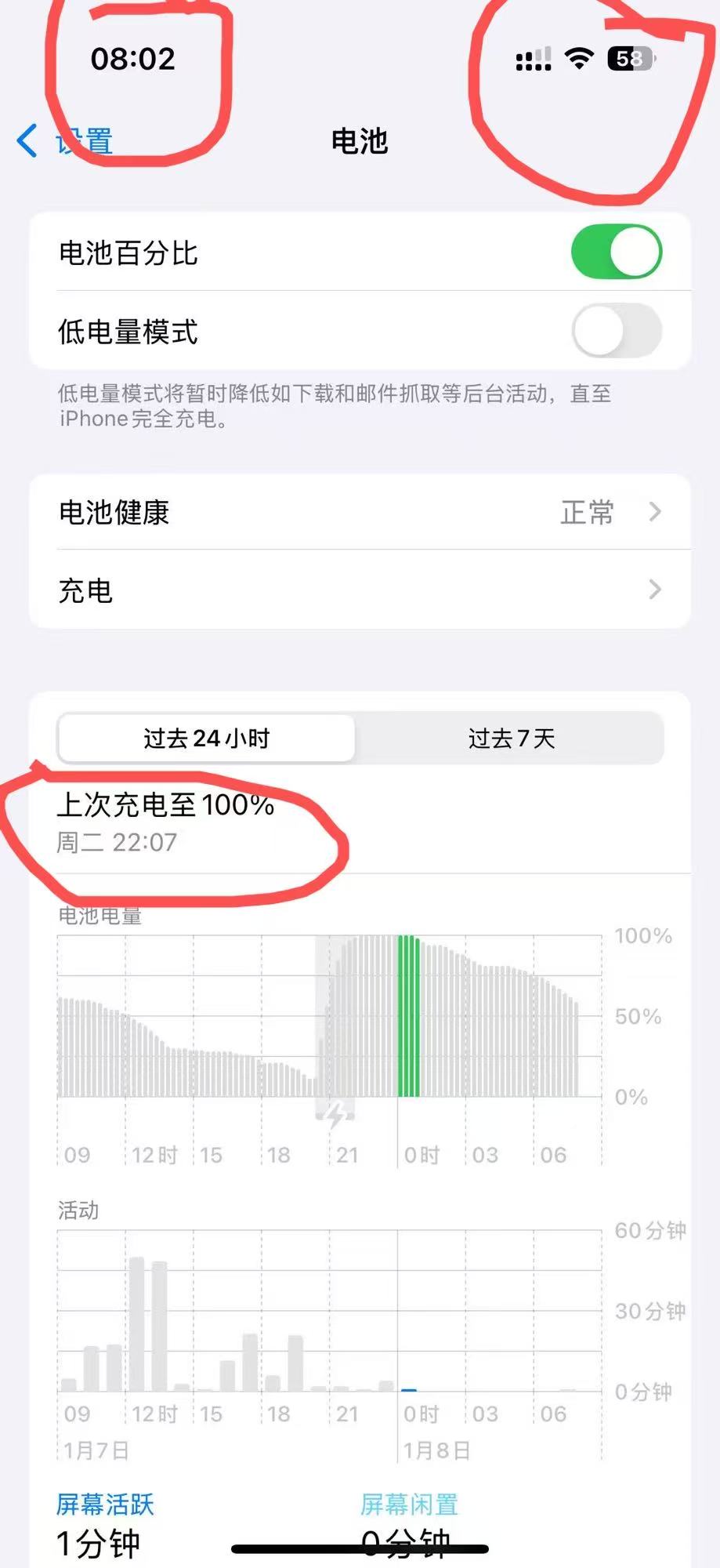Go back to 设置
This screenshot has width=720, height=1568.
pyautogui.click(x=67, y=142)
